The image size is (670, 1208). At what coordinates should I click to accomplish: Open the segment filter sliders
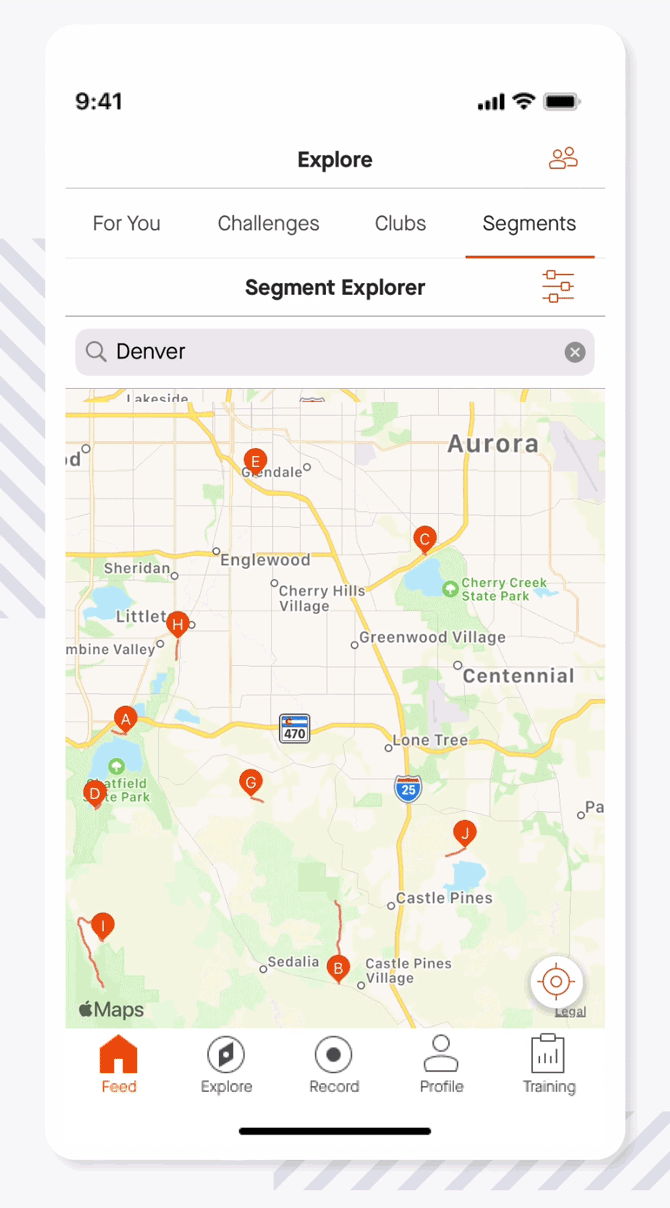(x=558, y=287)
